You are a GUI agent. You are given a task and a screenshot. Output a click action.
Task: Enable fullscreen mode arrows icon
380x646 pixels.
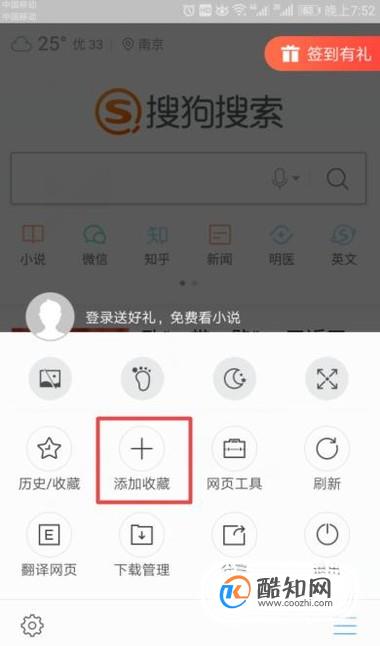[x=327, y=378]
